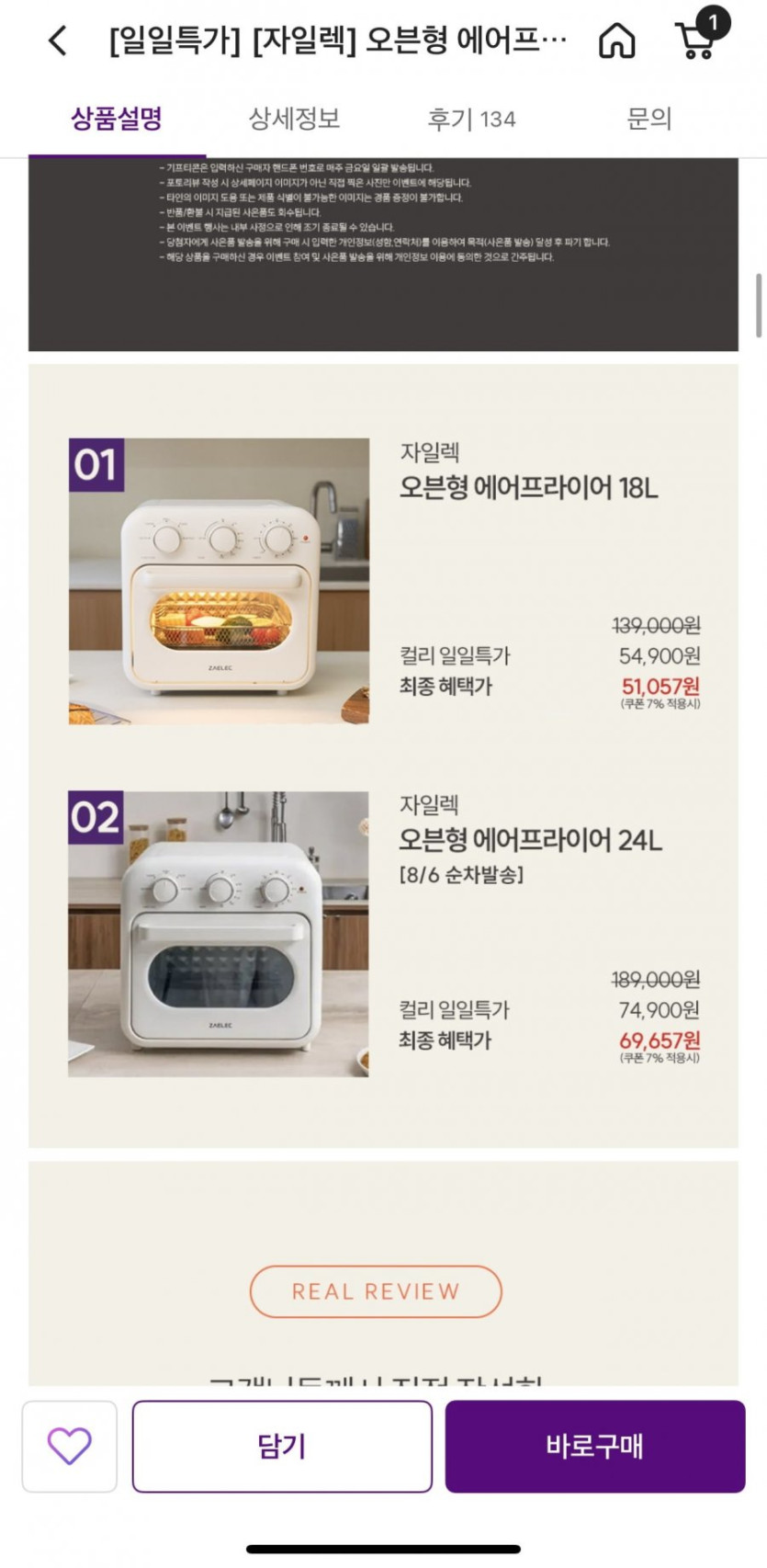Viewport: 767px width, 1568px height.
Task: Tap 담기 to add to cart
Action: [x=282, y=1446]
